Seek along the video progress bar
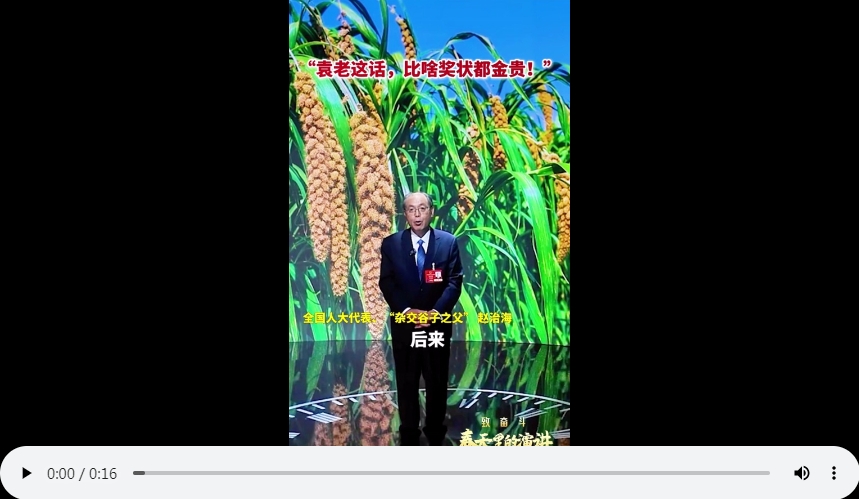Screen dimensions: 859x499 pos(452,473)
